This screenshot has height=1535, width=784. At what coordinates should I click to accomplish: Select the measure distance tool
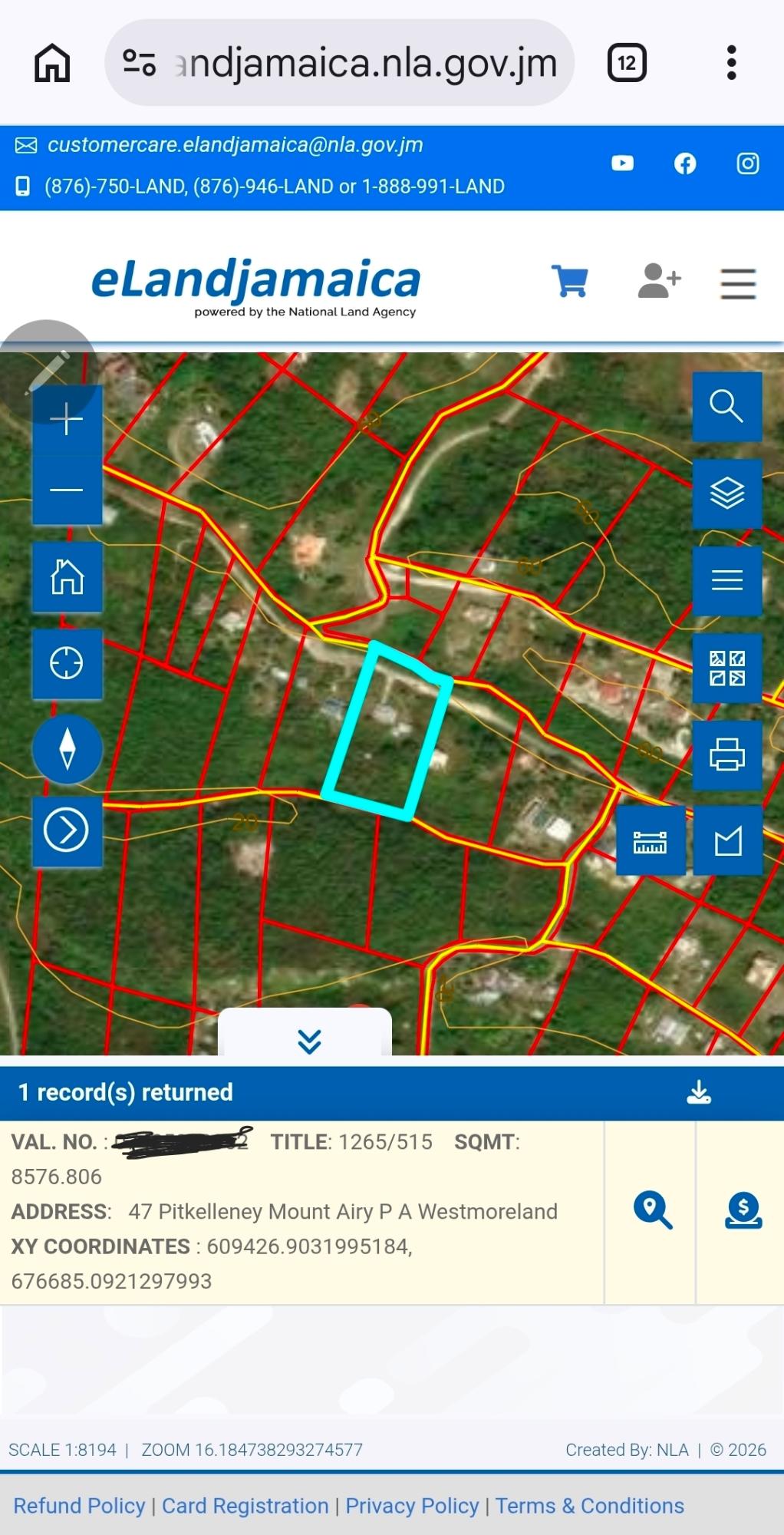coord(650,840)
